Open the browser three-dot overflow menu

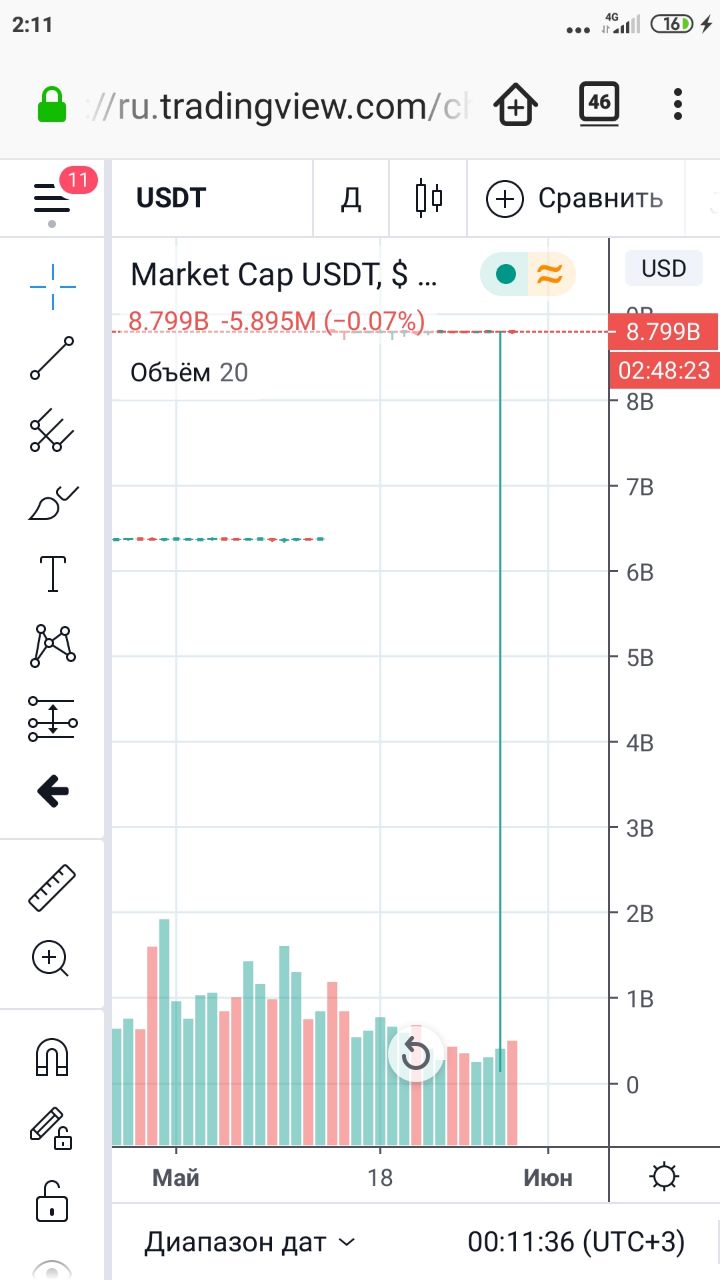(x=678, y=104)
